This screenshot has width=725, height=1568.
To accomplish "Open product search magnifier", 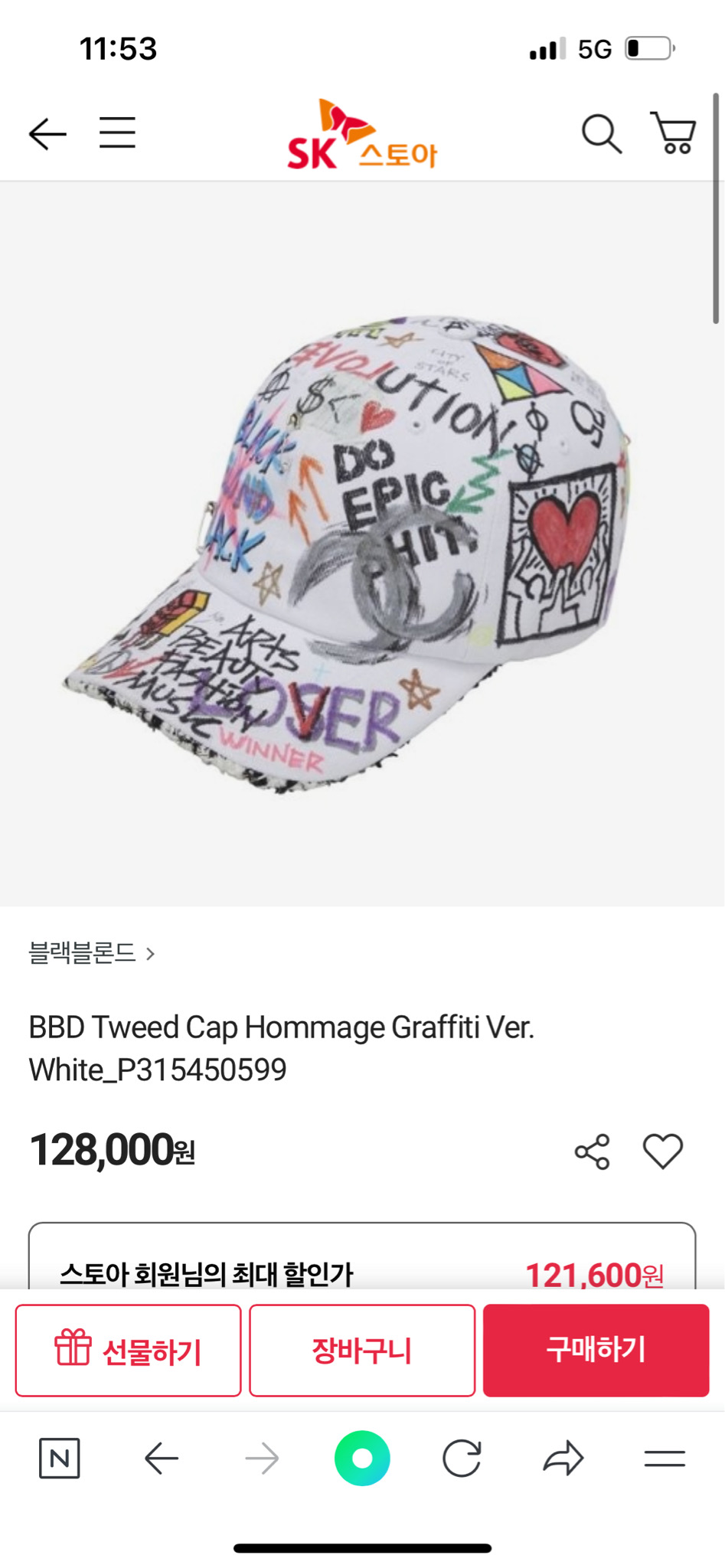I will (x=601, y=134).
